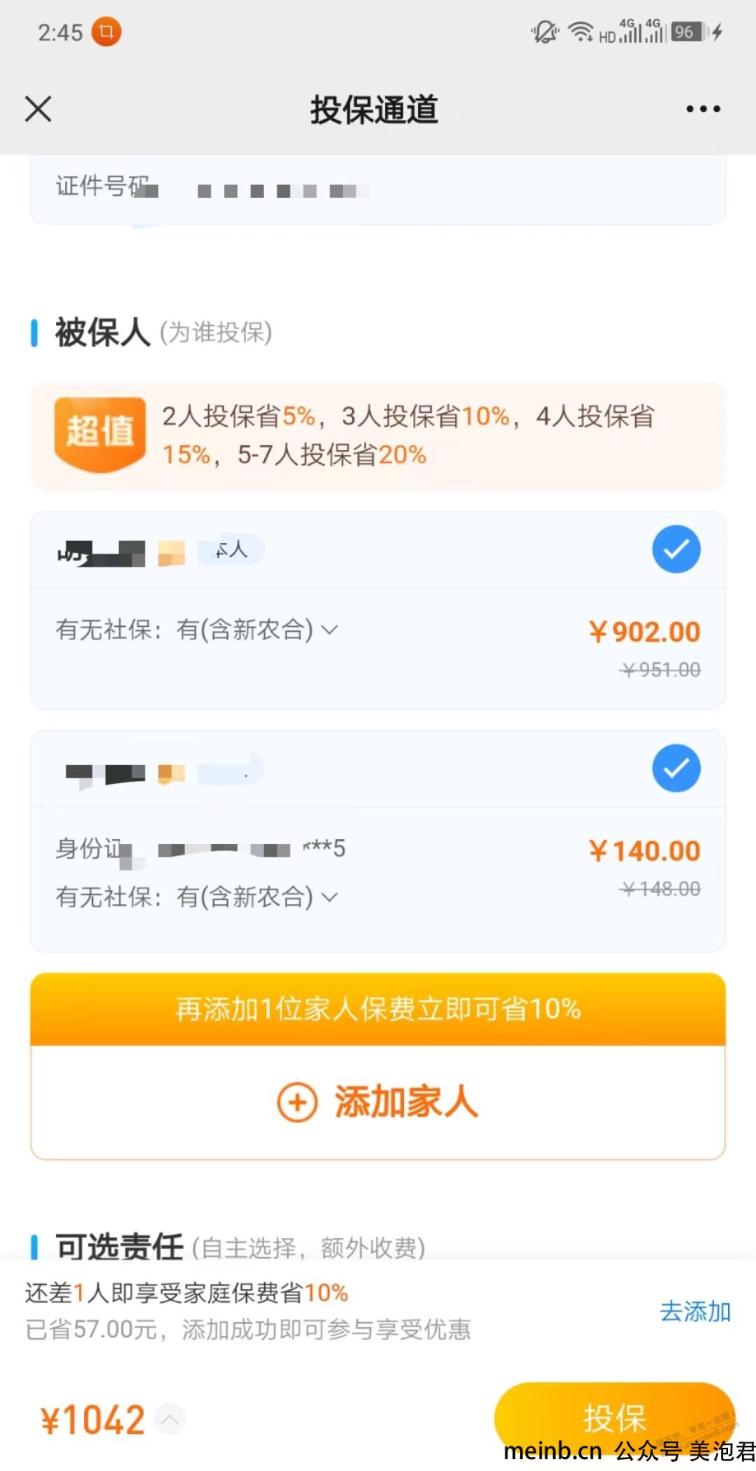Tap the 投保 button to insure
Screen dimensions: 756x1471
(x=614, y=1417)
